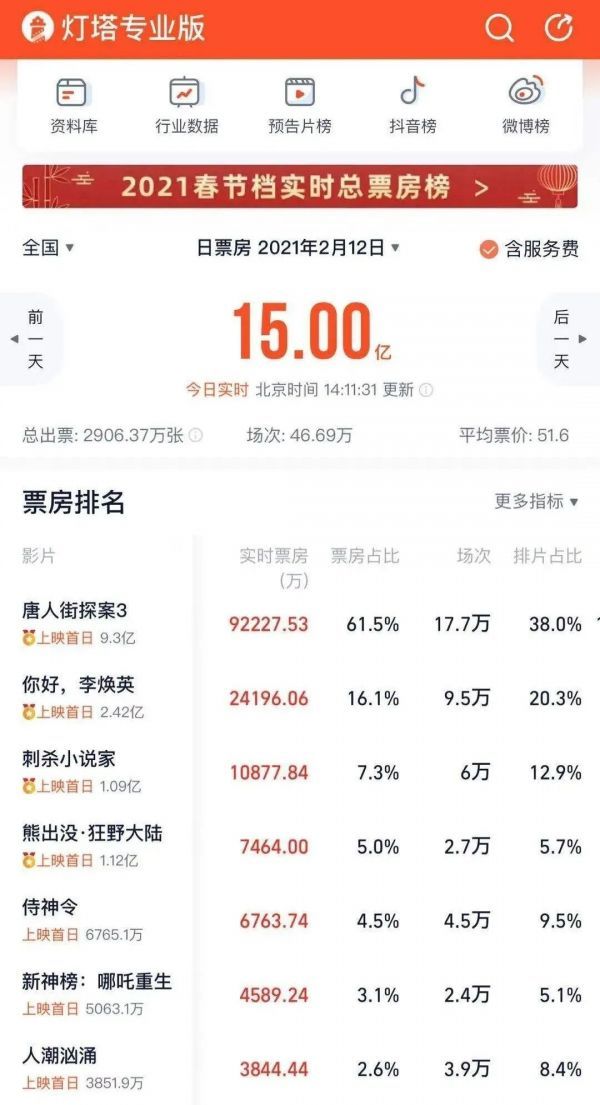This screenshot has height=1105, width=600.
Task: Open 资料库 section
Action: 73,105
